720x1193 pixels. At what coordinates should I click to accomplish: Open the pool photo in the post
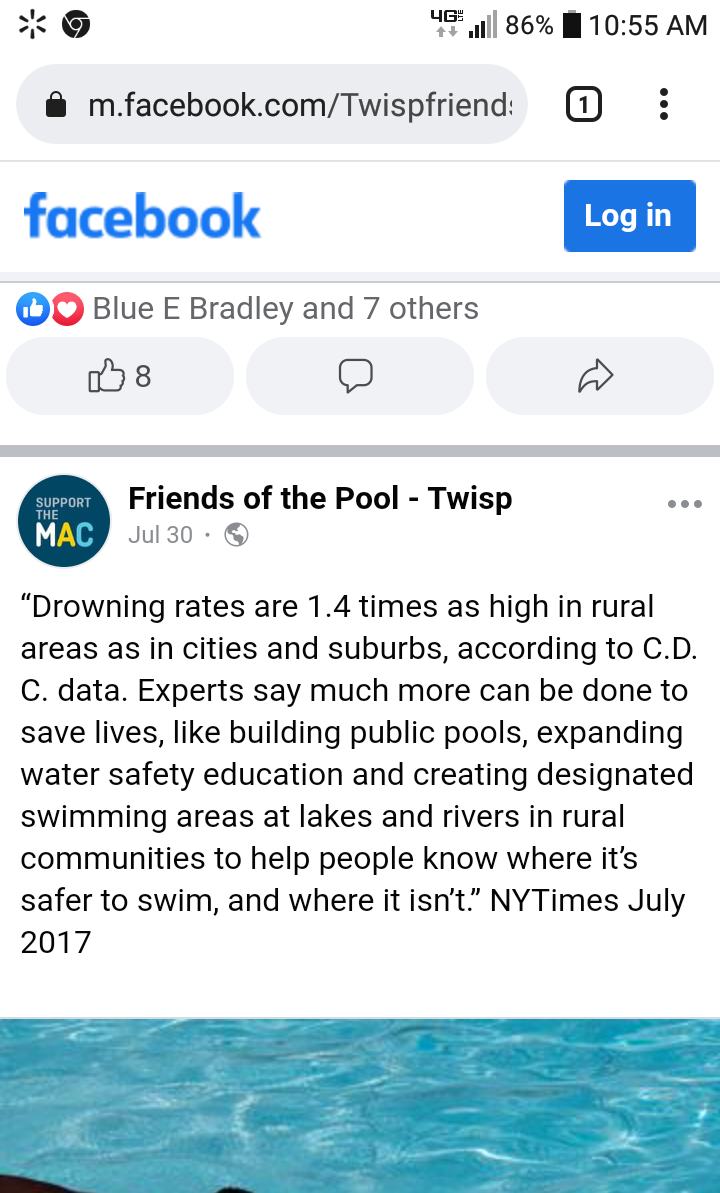[360, 1105]
